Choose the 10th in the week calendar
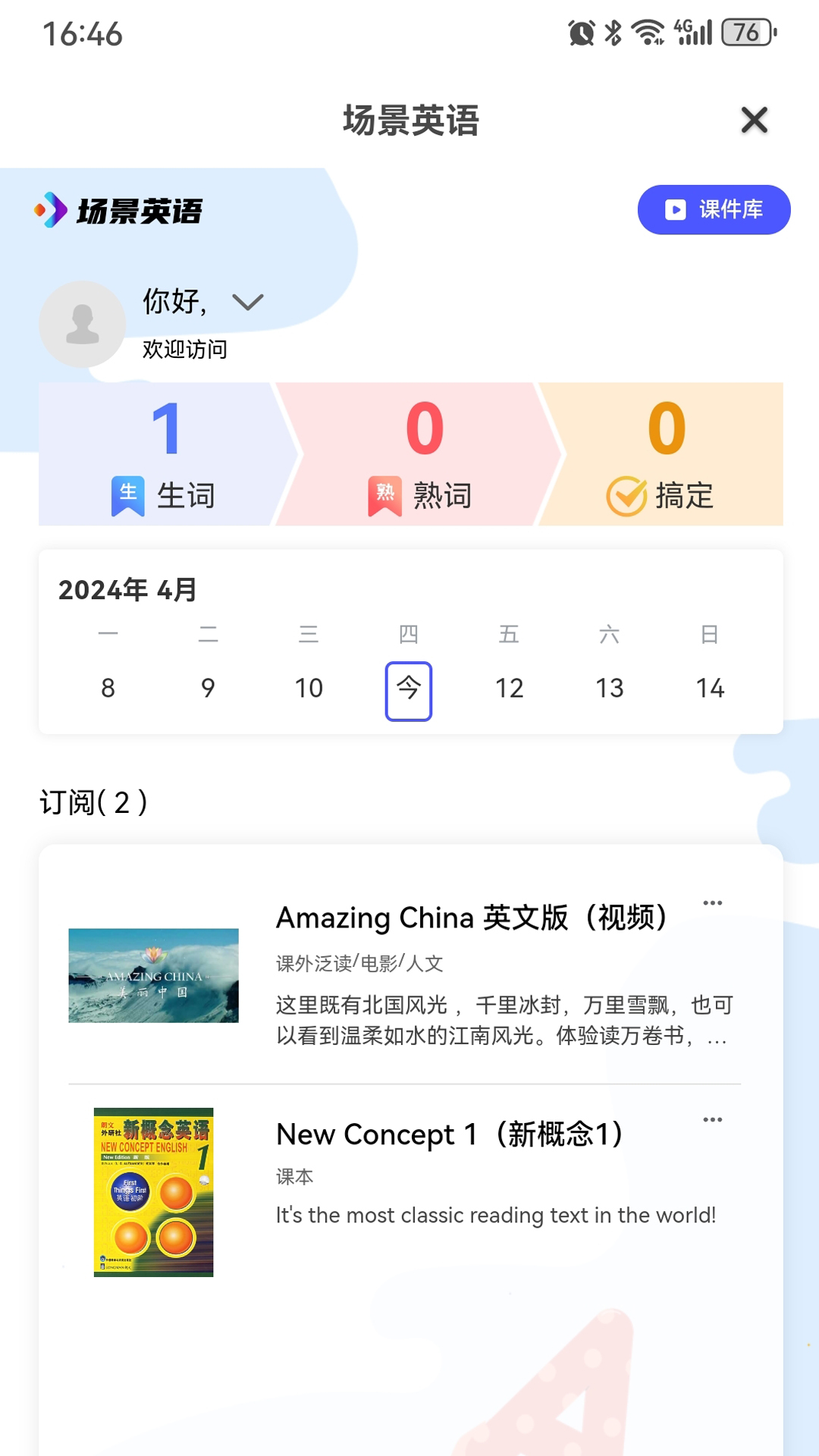 point(309,689)
